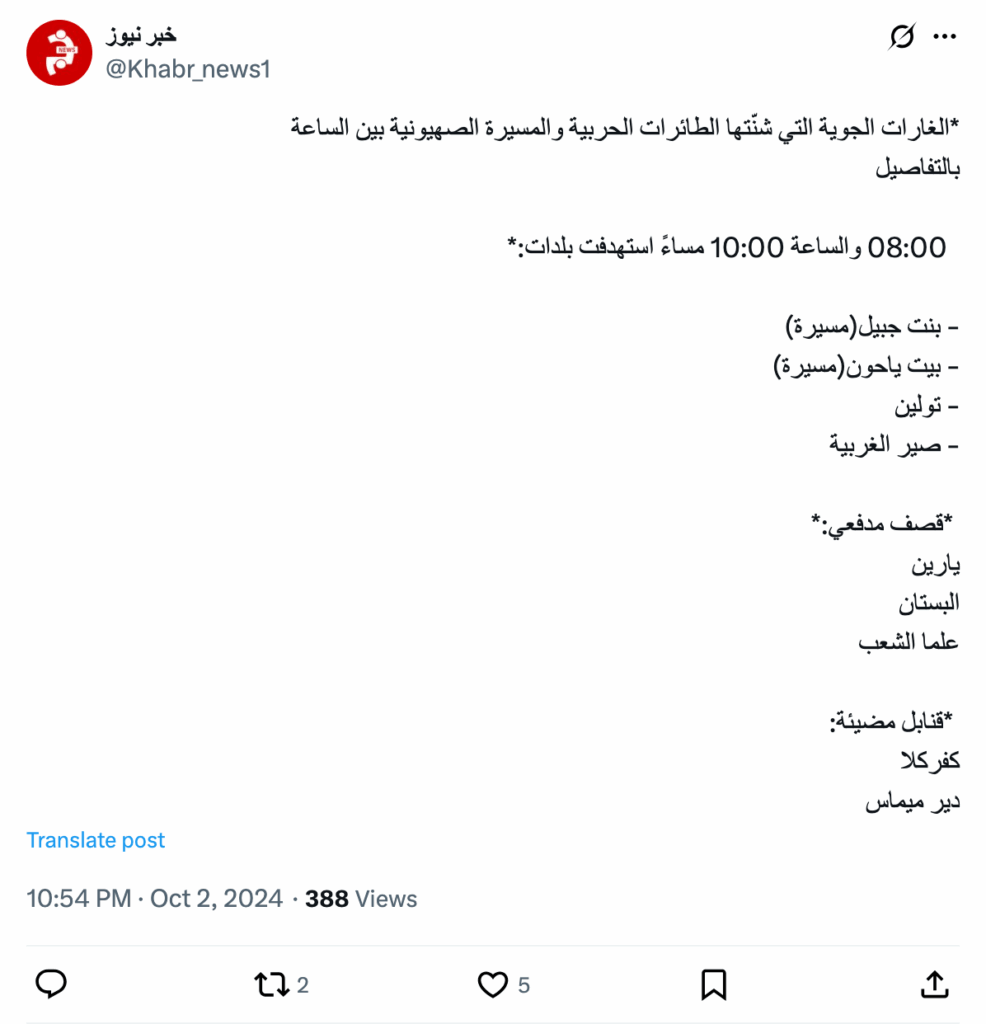Translate this post
986x1024 pixels.
pyautogui.click(x=96, y=840)
